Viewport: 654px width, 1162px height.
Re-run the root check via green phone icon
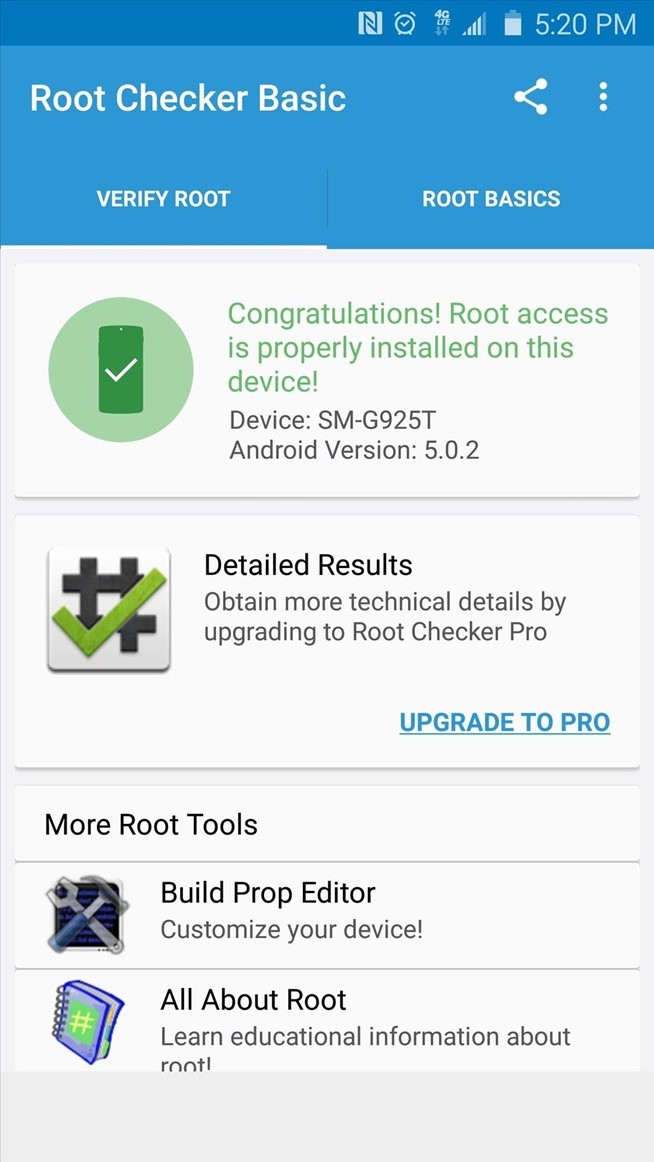pyautogui.click(x=120, y=370)
